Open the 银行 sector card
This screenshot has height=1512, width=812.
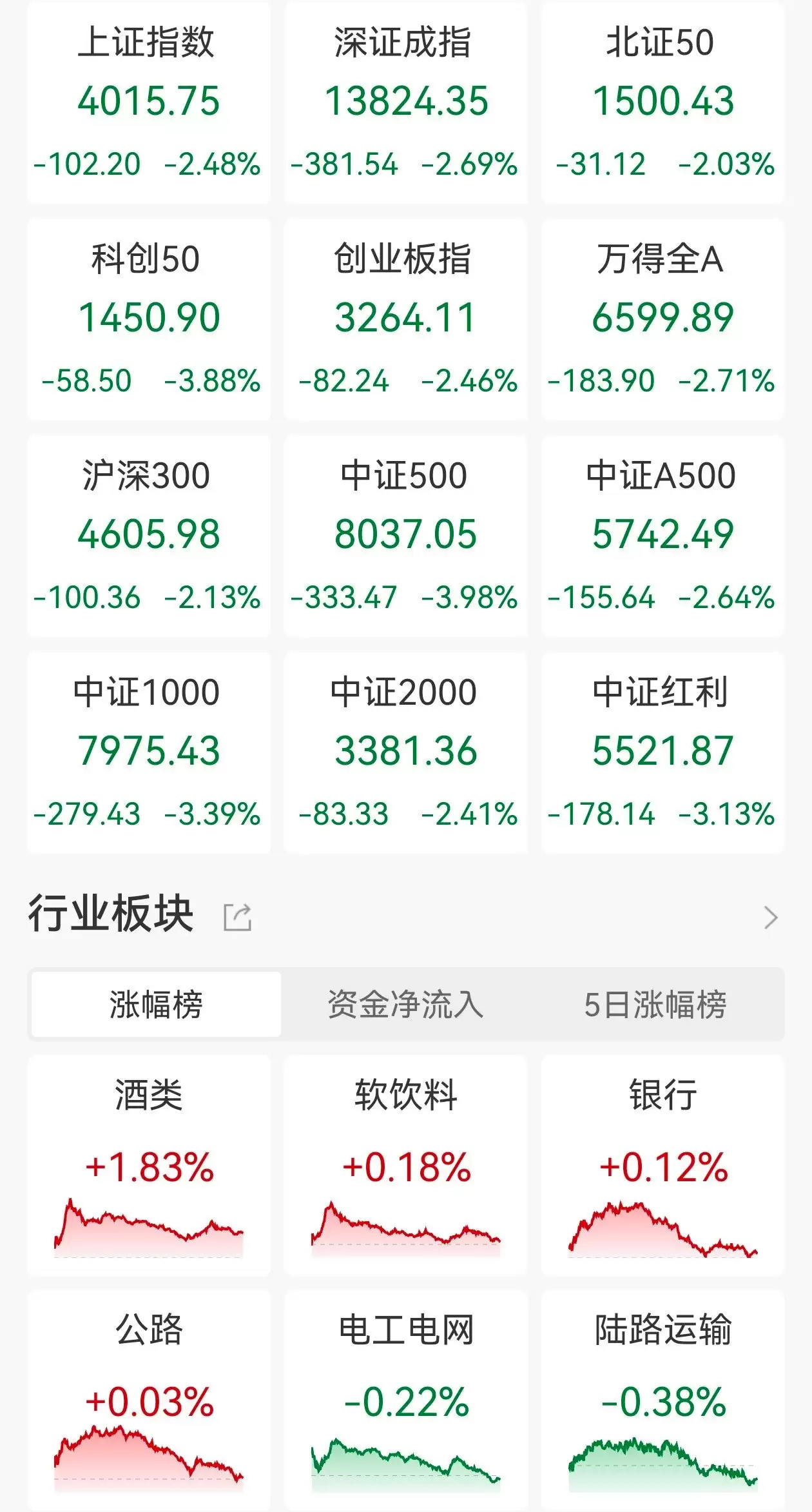coord(662,1165)
